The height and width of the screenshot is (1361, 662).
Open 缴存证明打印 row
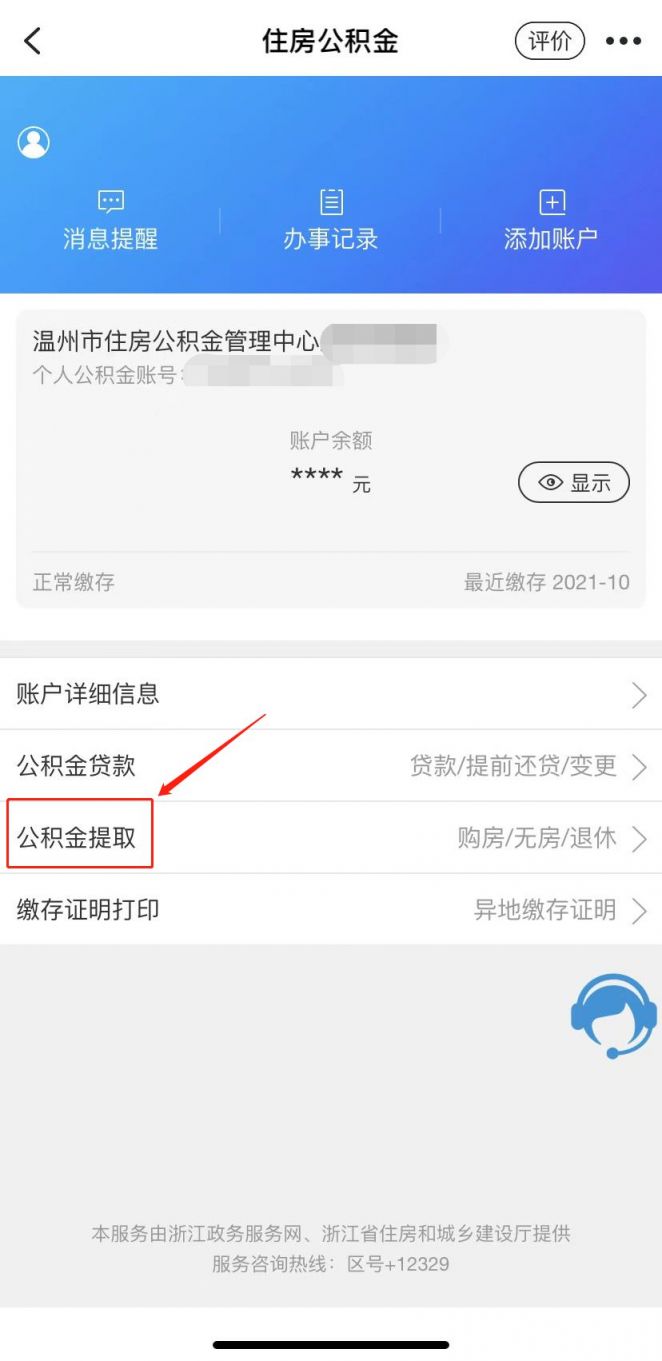coord(331,910)
